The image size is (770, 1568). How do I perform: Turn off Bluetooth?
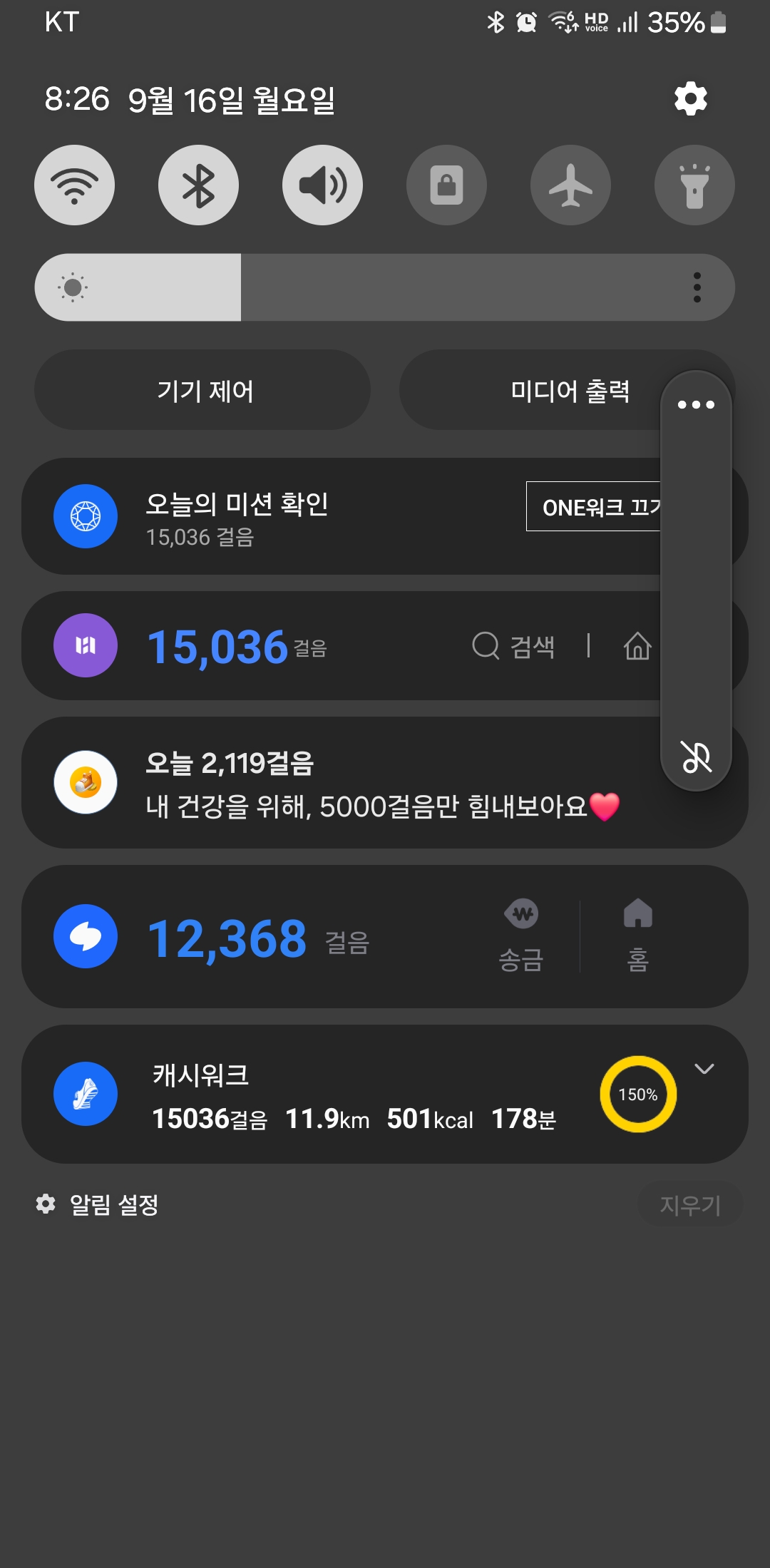pyautogui.click(x=198, y=185)
